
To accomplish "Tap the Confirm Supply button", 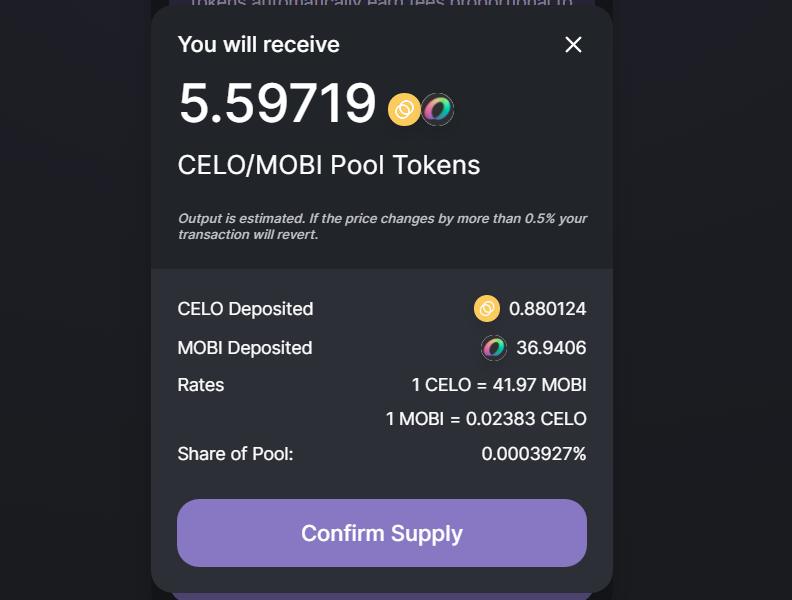I will point(382,533).
